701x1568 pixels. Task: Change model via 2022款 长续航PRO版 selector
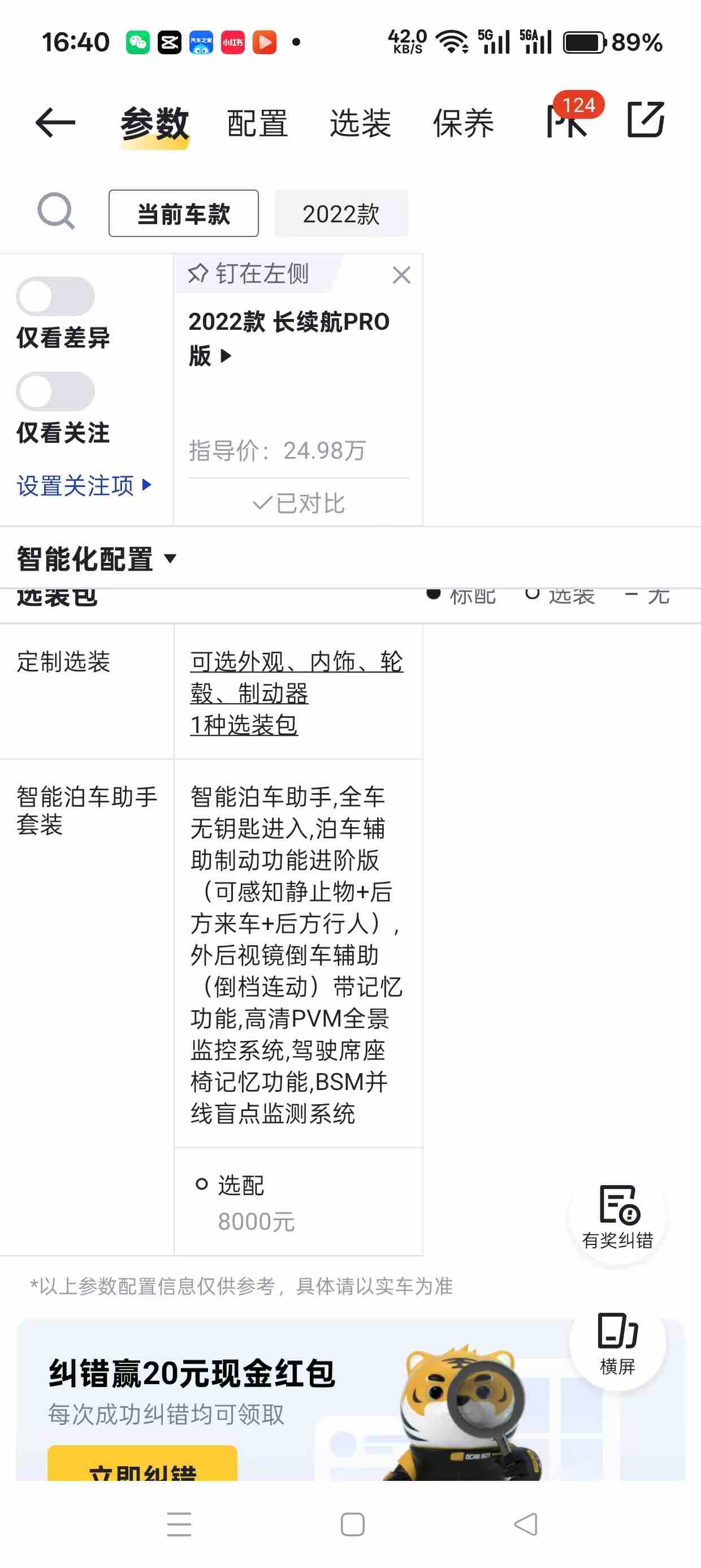288,338
